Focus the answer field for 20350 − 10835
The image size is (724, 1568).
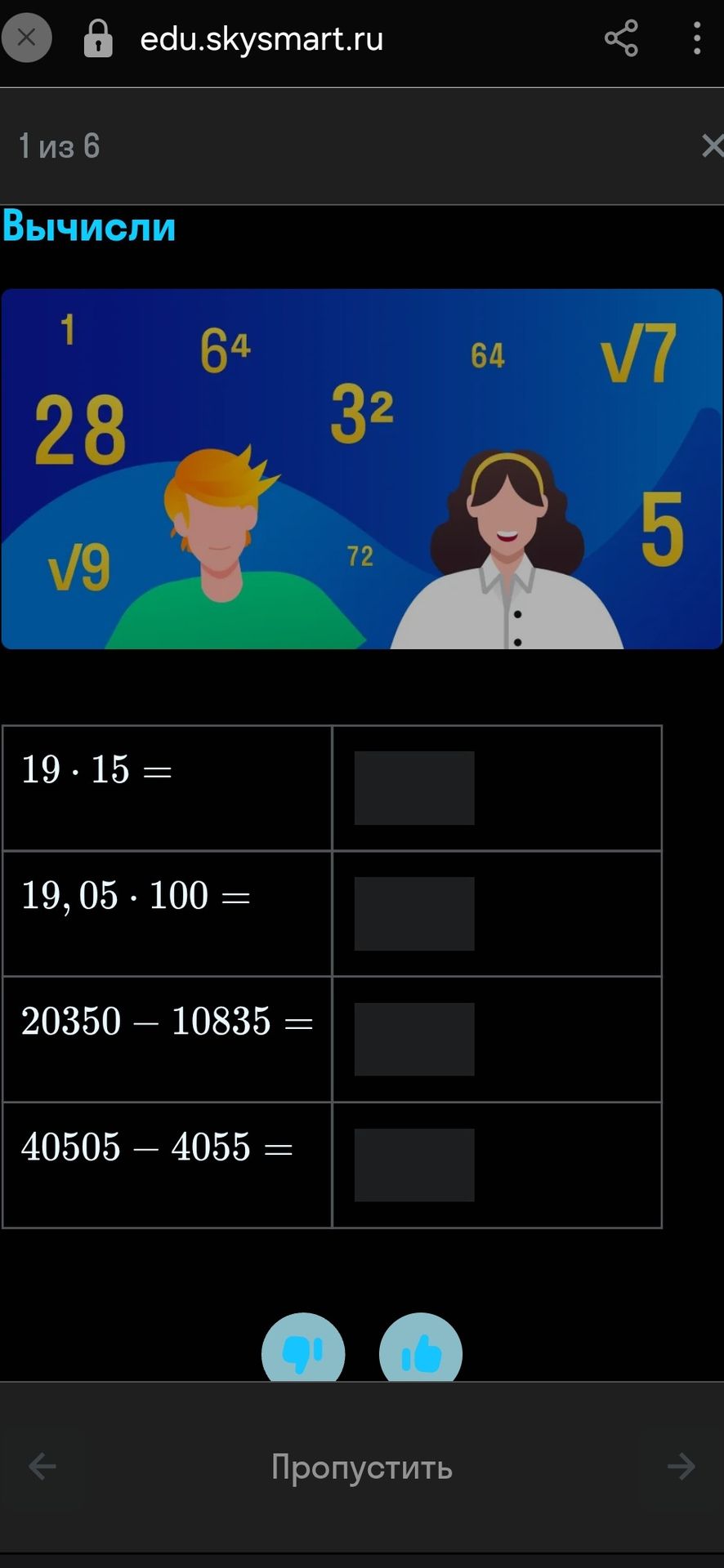click(x=414, y=1040)
